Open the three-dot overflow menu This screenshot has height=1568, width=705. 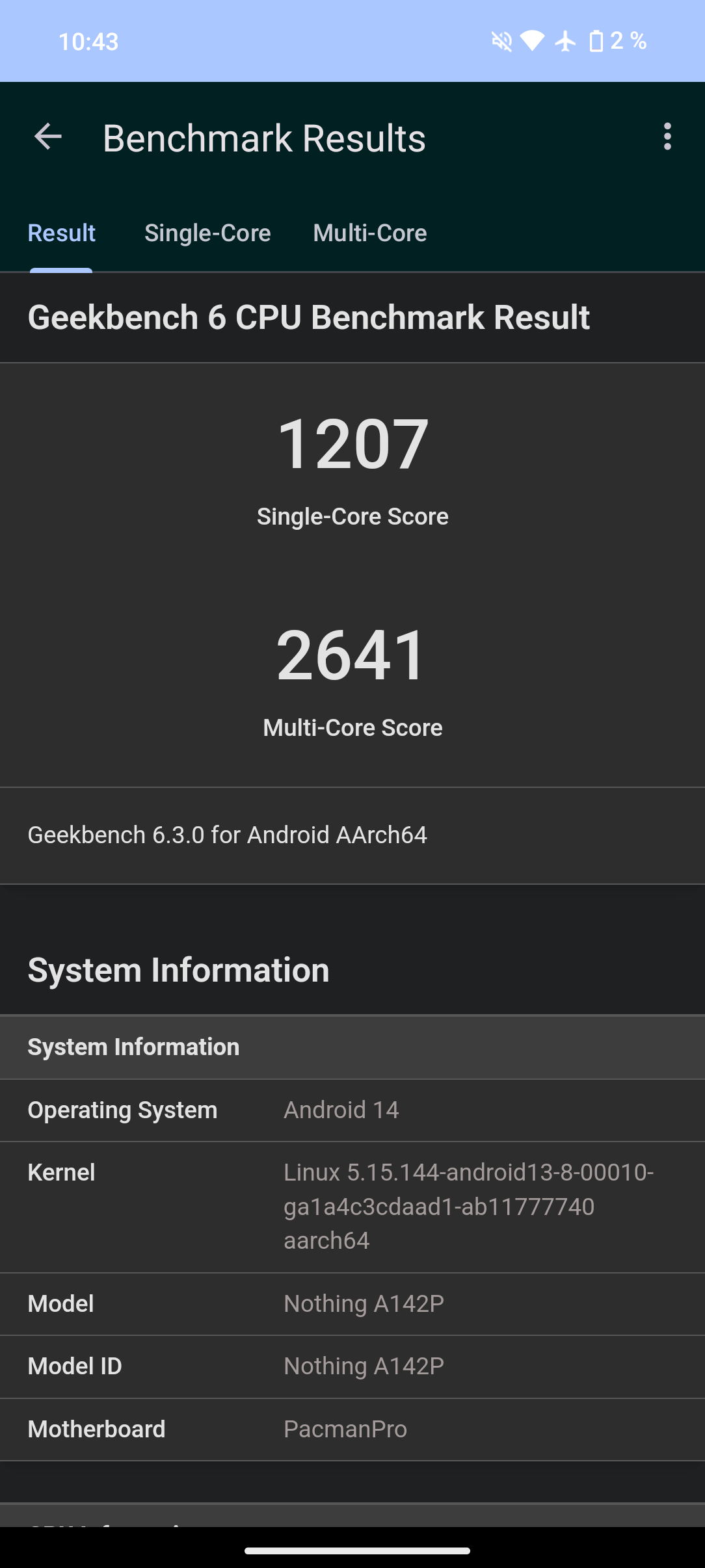pyautogui.click(x=667, y=137)
